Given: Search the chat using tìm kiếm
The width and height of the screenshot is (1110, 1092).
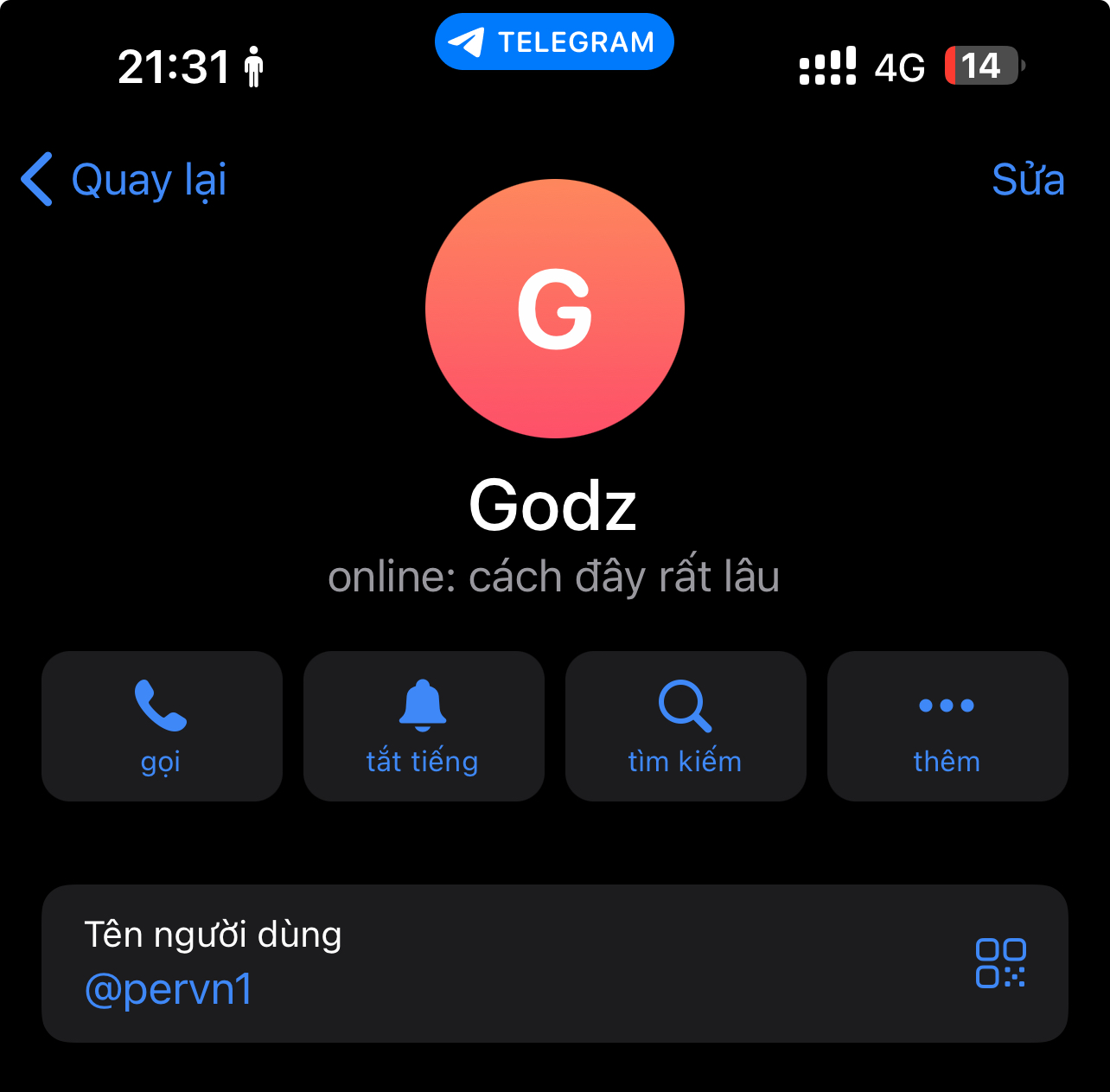Looking at the screenshot, I should tap(686, 726).
